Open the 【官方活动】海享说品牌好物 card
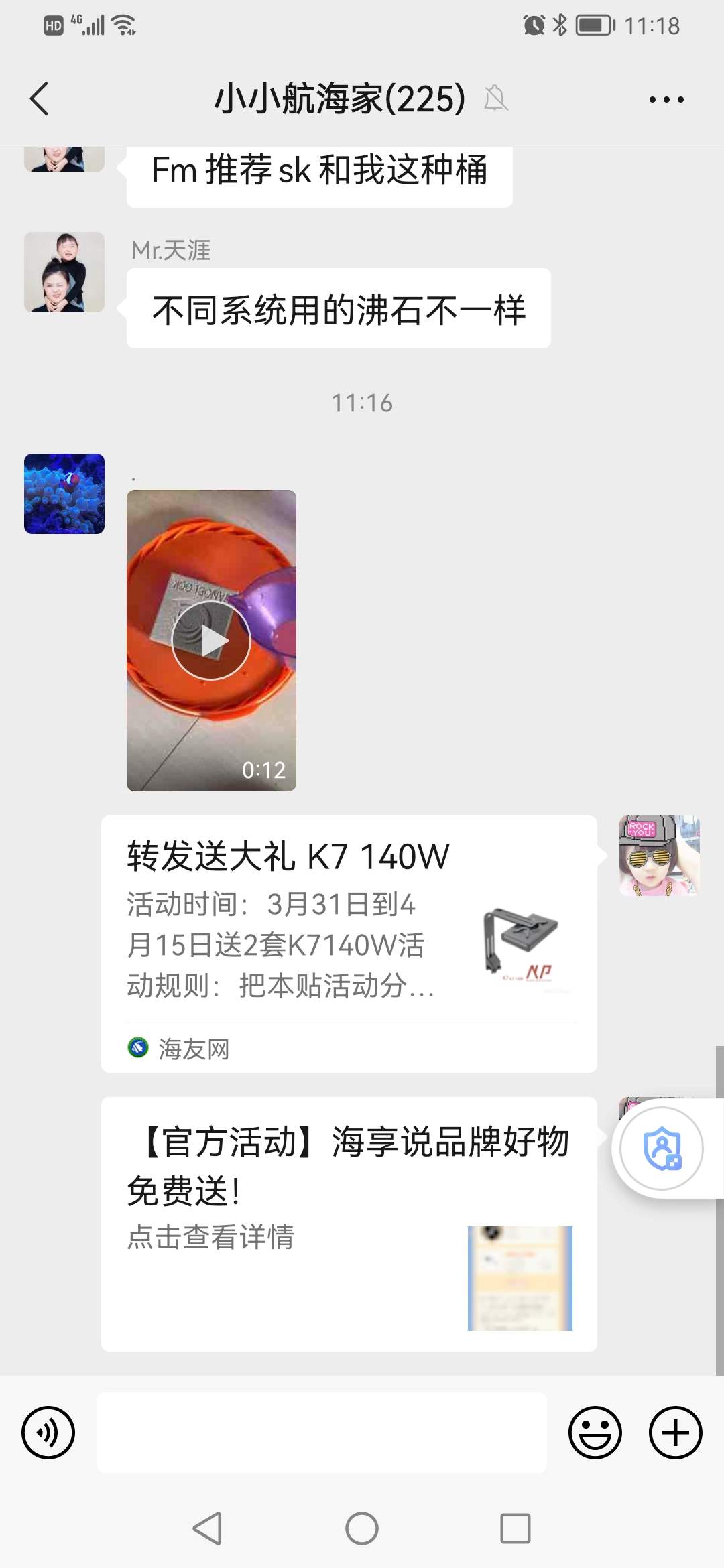The height and width of the screenshot is (1568, 724). [x=349, y=1224]
